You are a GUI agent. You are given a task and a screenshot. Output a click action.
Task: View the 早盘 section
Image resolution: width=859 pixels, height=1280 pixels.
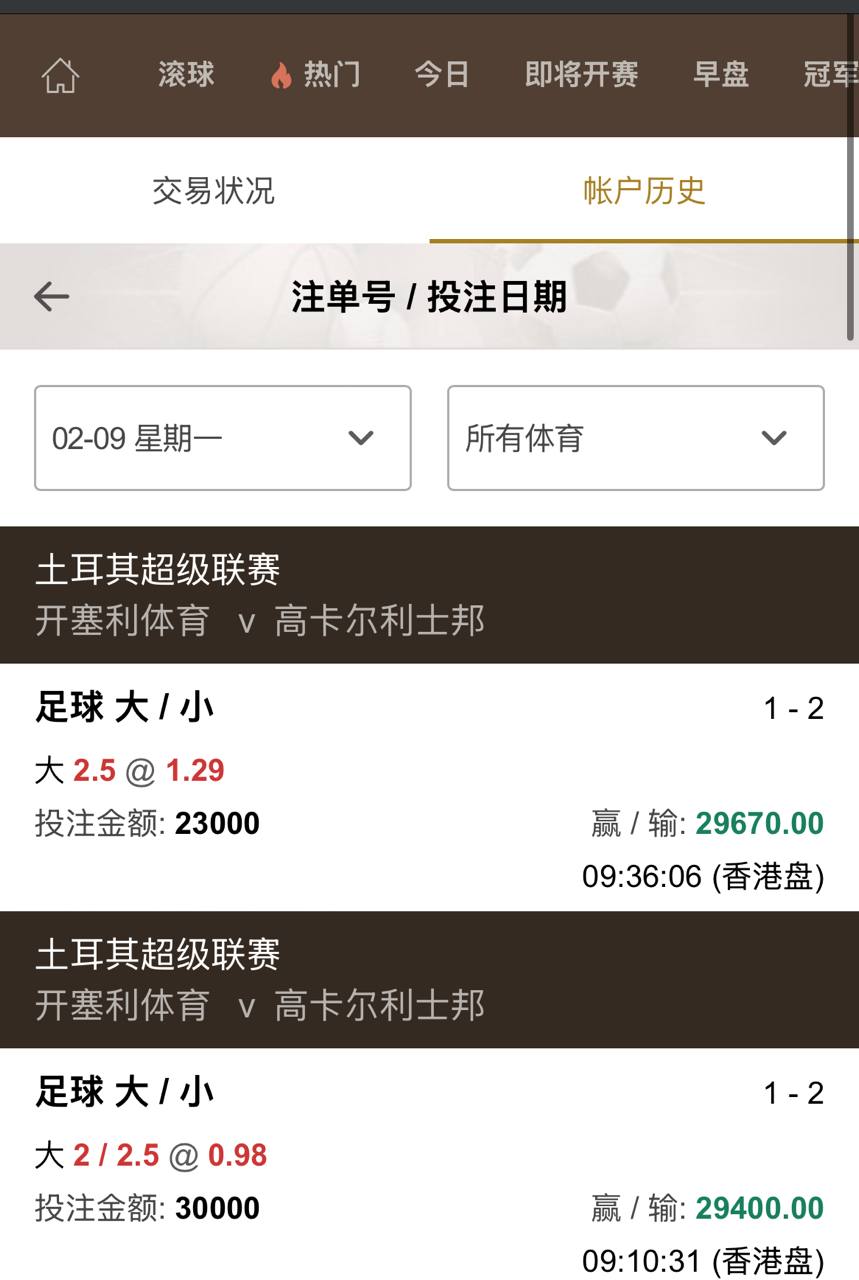pos(721,75)
